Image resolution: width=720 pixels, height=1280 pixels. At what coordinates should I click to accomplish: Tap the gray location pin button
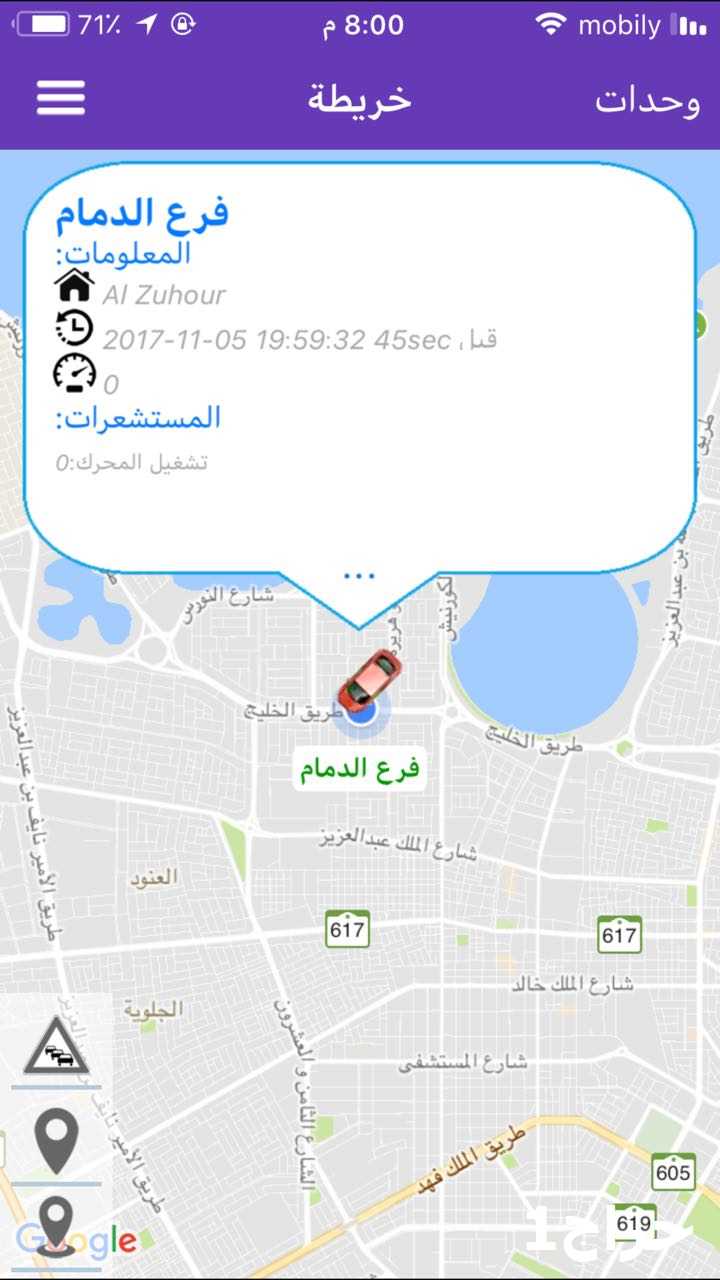[57, 1140]
